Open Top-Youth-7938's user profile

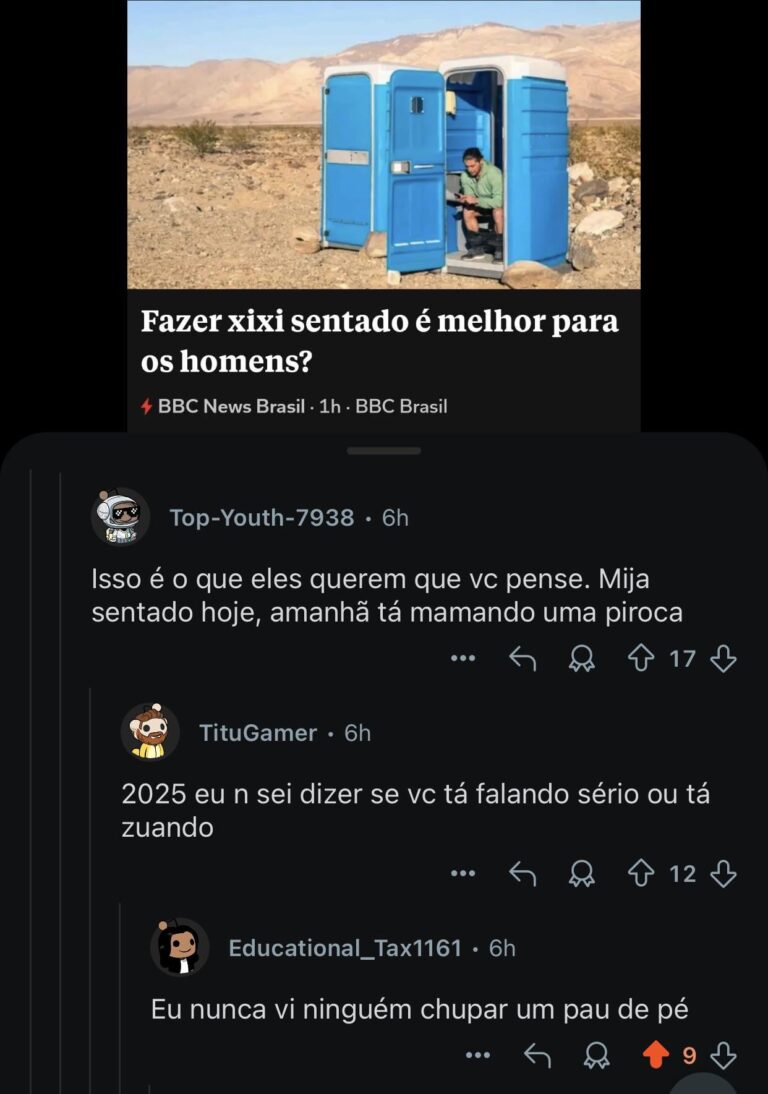pyautogui.click(x=261, y=517)
